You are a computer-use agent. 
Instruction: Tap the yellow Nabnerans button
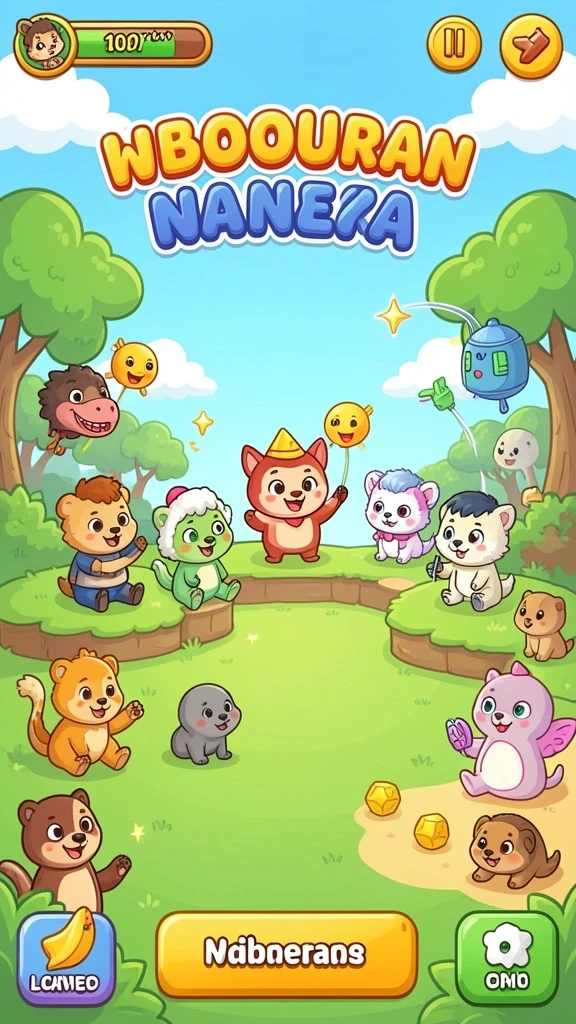tap(287, 954)
